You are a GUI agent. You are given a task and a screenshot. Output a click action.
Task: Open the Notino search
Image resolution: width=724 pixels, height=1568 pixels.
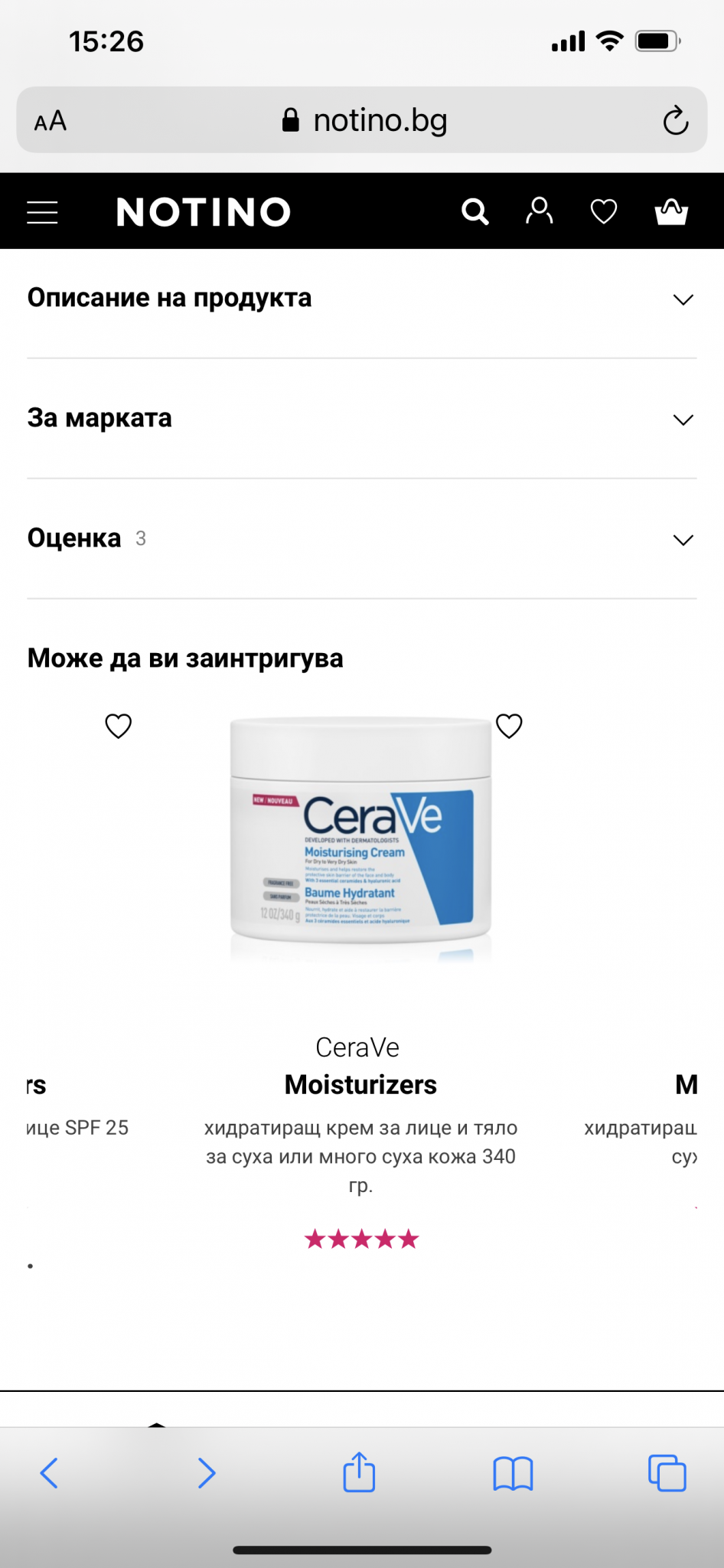click(x=475, y=211)
